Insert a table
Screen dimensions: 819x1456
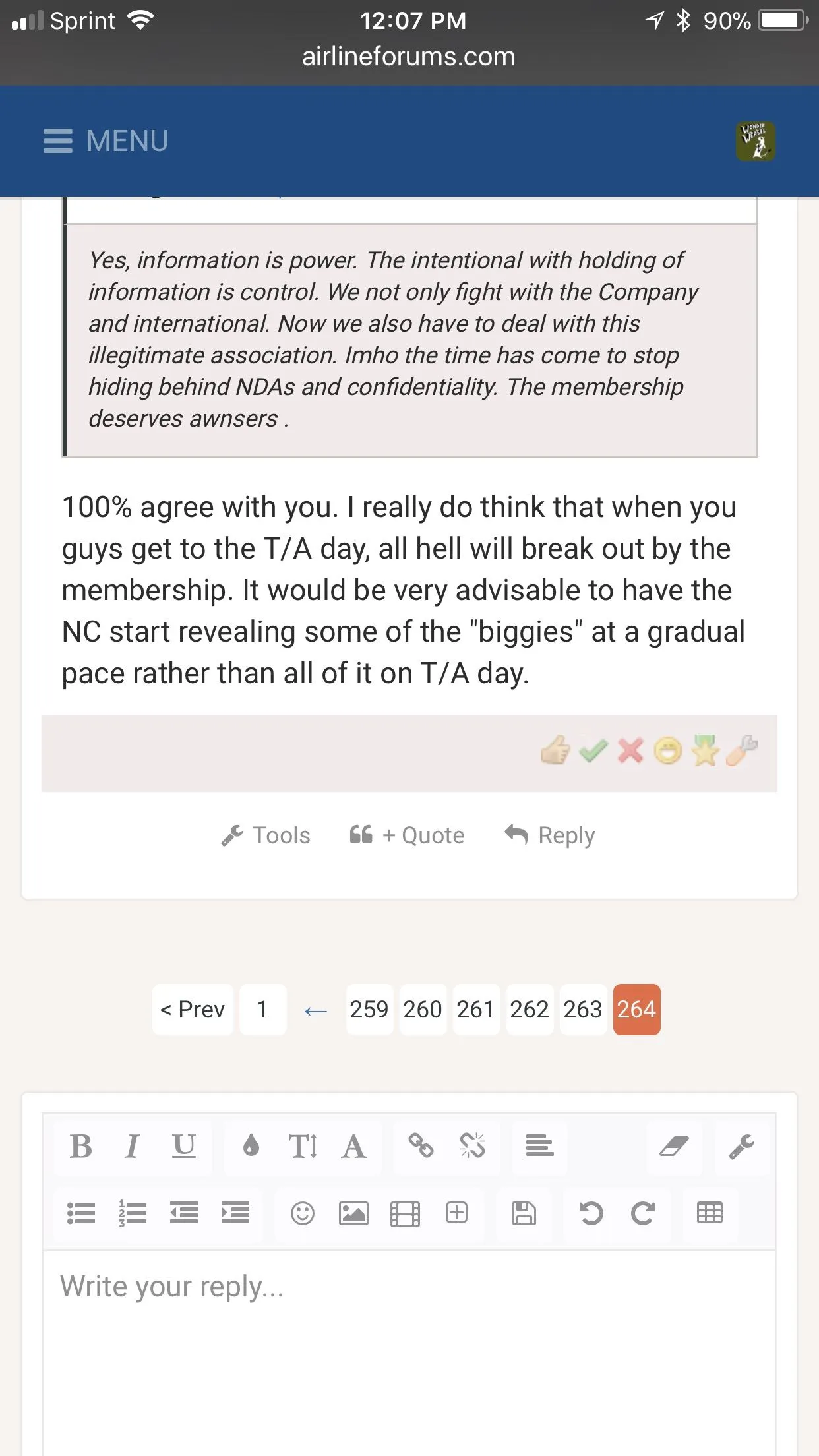(710, 1213)
